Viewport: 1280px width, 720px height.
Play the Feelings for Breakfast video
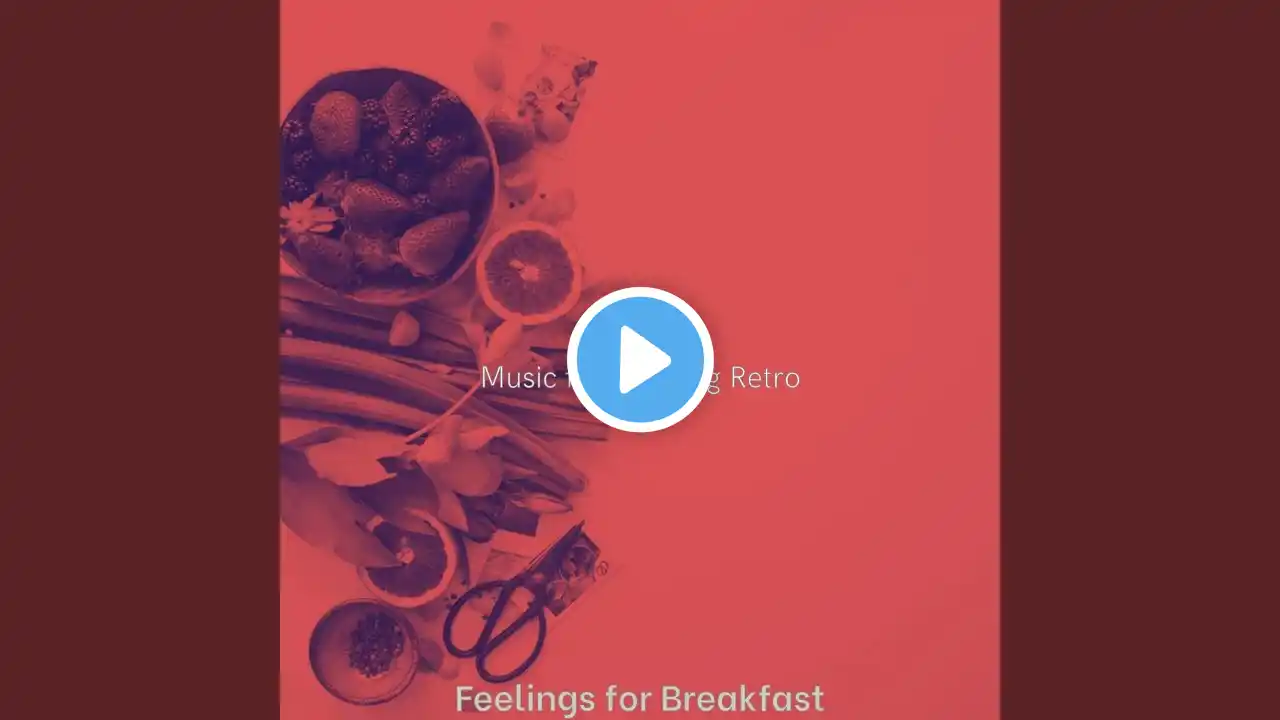(640, 359)
